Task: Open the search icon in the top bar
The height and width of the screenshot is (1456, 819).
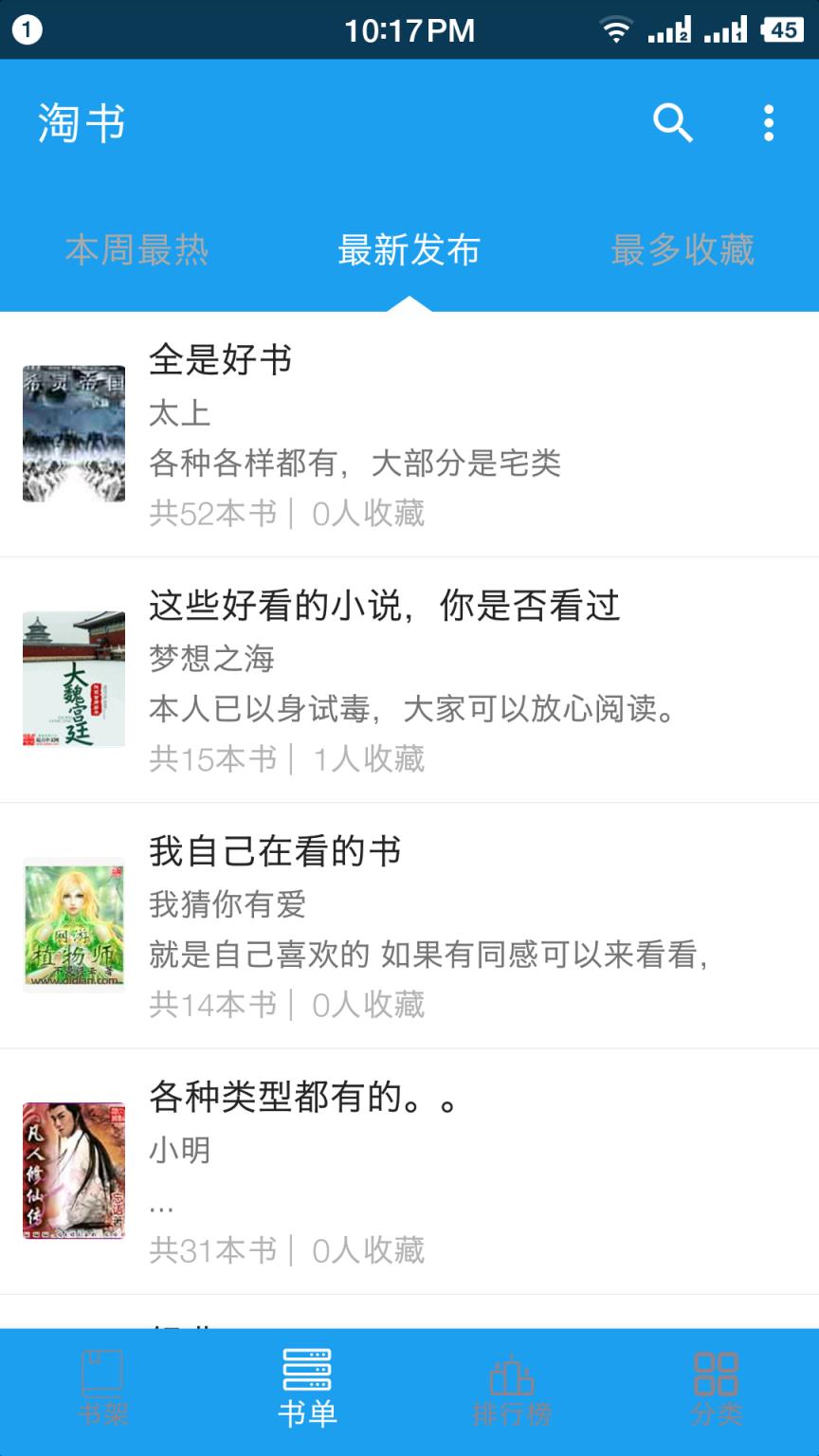Action: 674,123
